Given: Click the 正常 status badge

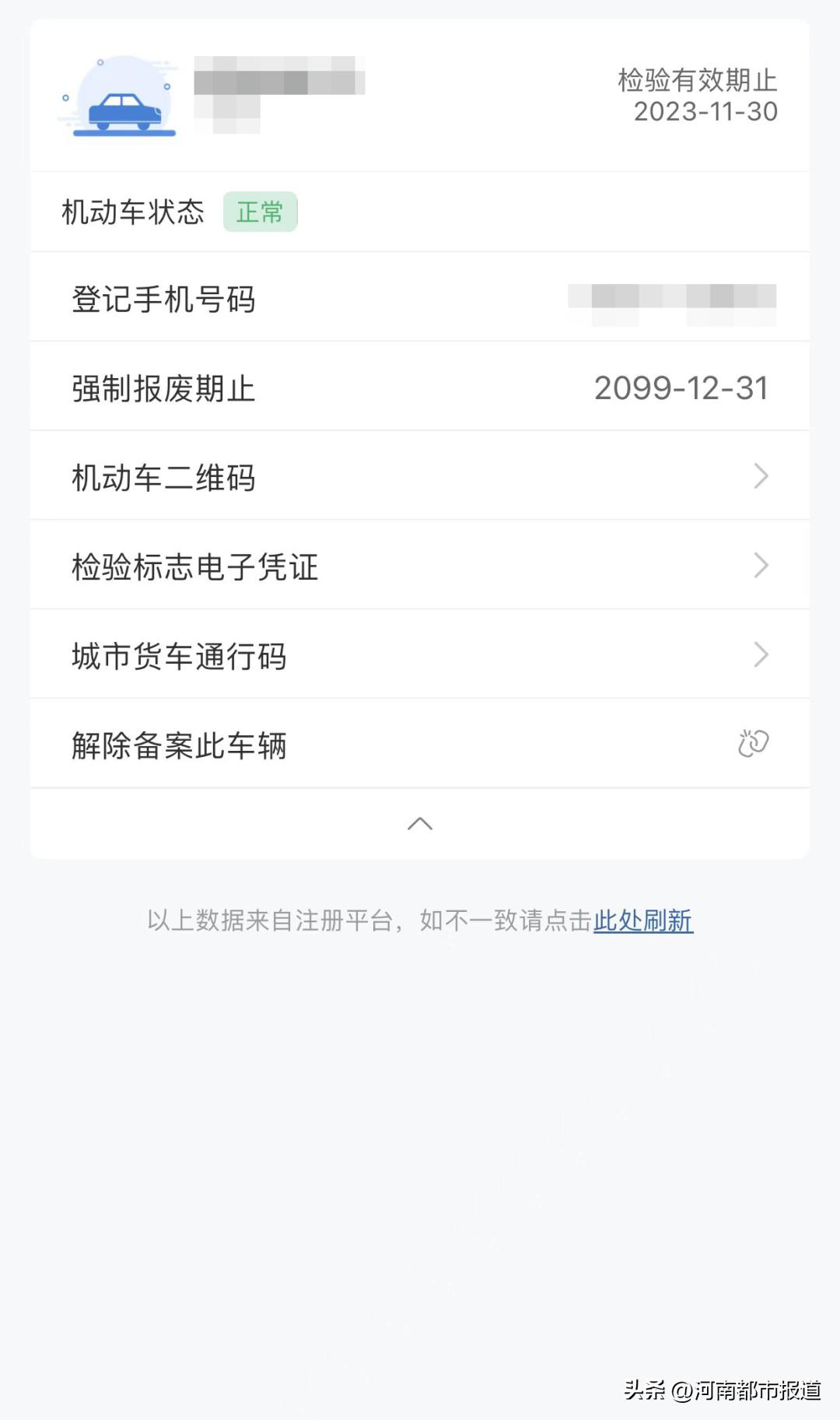Looking at the screenshot, I should point(262,210).
